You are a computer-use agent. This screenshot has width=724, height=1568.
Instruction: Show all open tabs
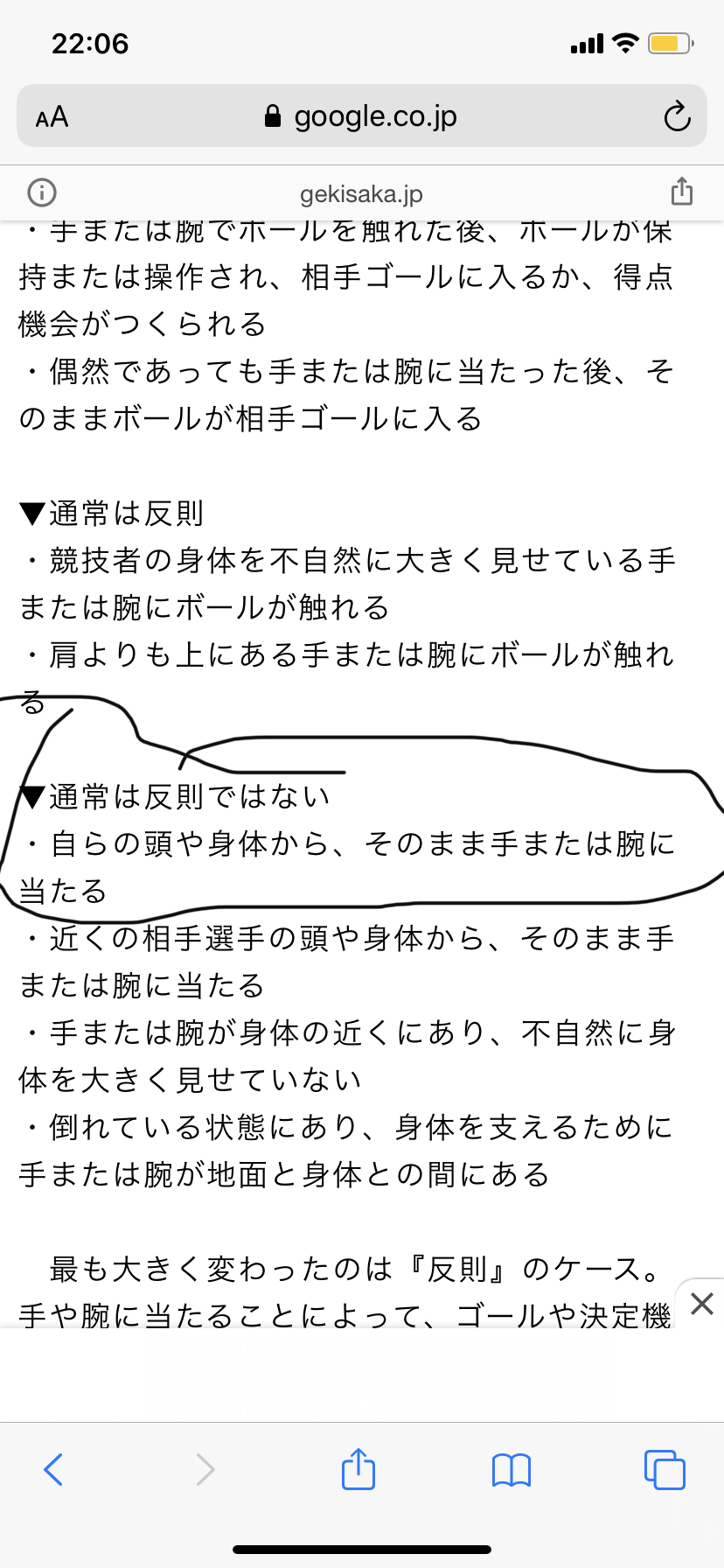[x=665, y=1469]
